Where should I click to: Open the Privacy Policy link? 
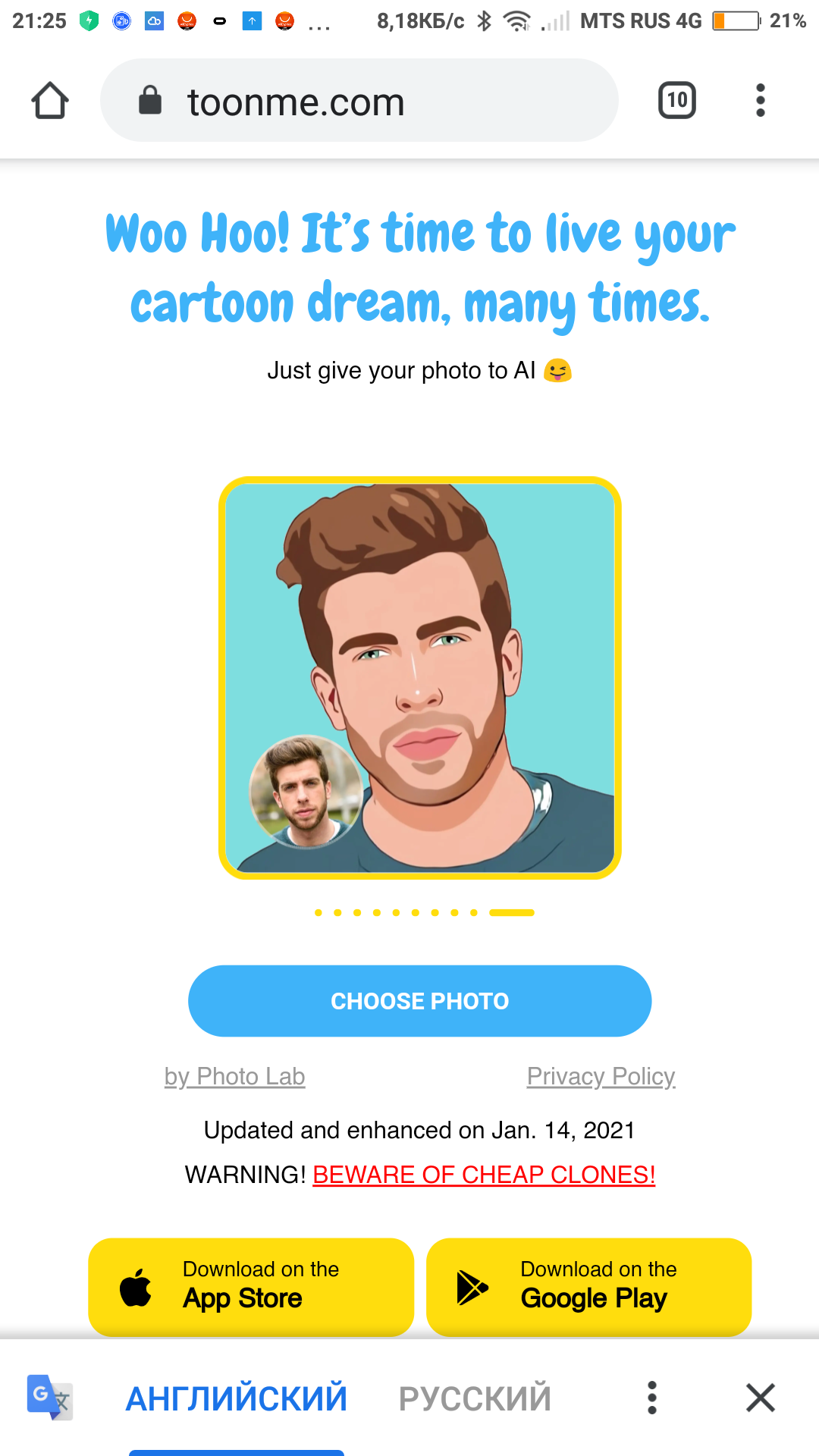pos(601,1077)
